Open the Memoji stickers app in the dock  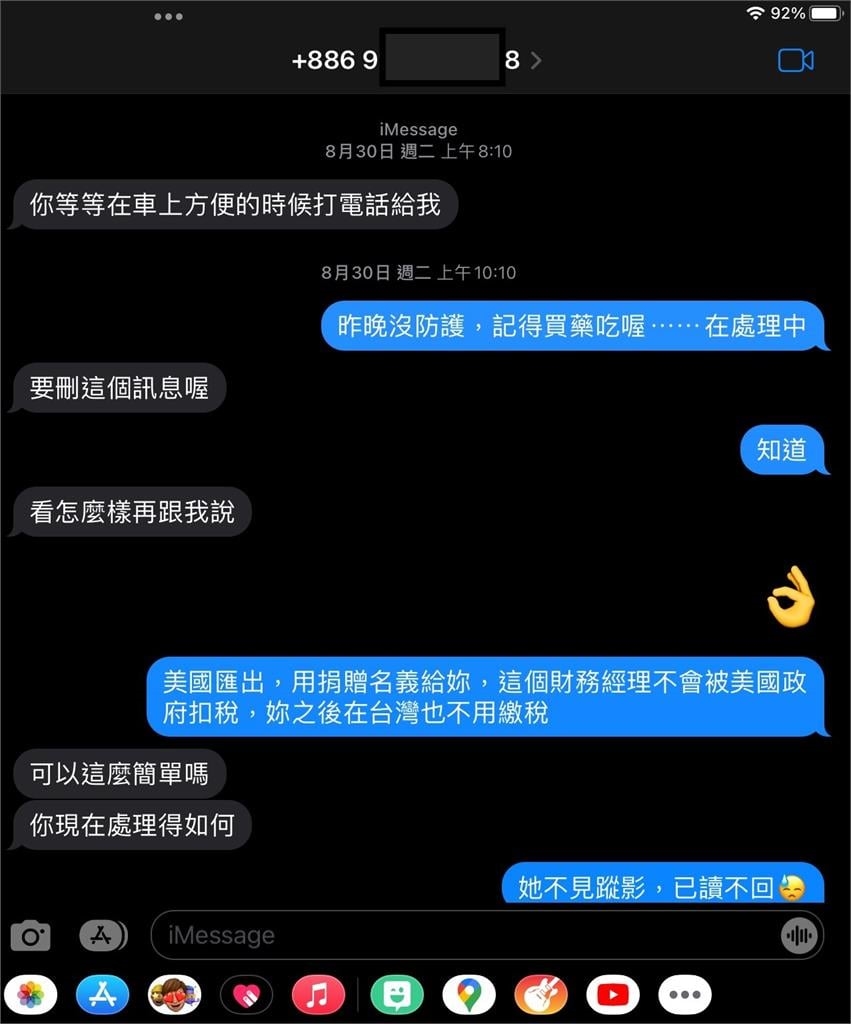174,994
